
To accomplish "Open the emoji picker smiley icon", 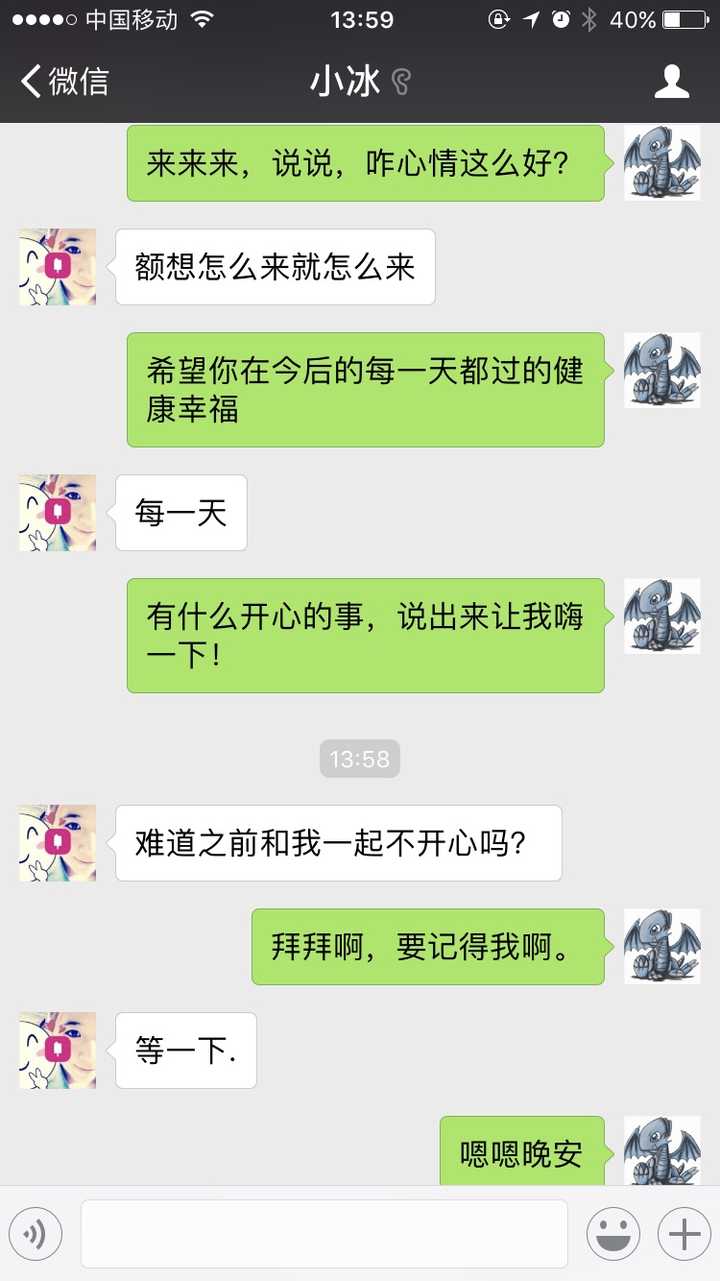I will [x=614, y=1234].
